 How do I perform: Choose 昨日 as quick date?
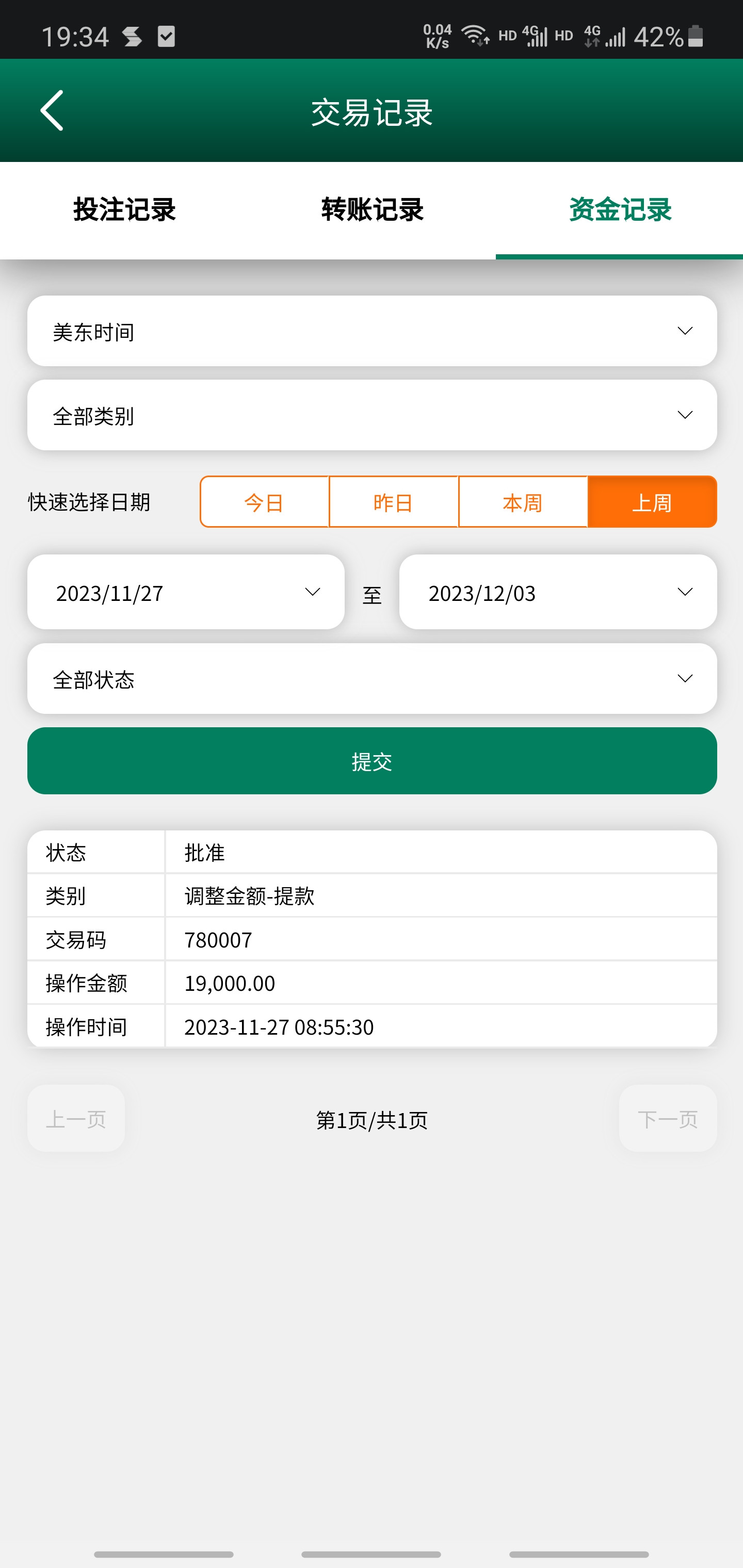tap(393, 502)
